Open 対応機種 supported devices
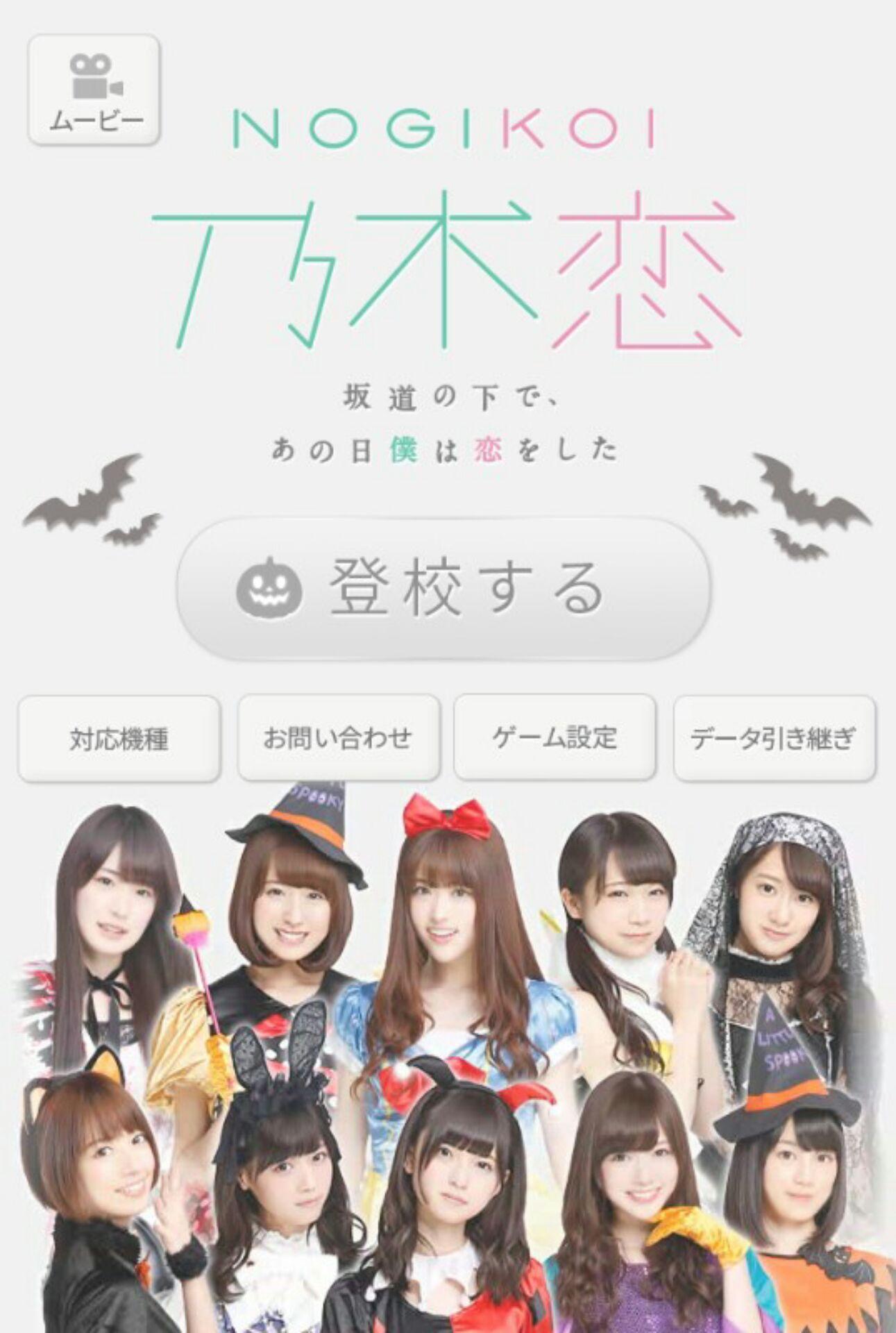The height and width of the screenshot is (1333, 896). 119,739
